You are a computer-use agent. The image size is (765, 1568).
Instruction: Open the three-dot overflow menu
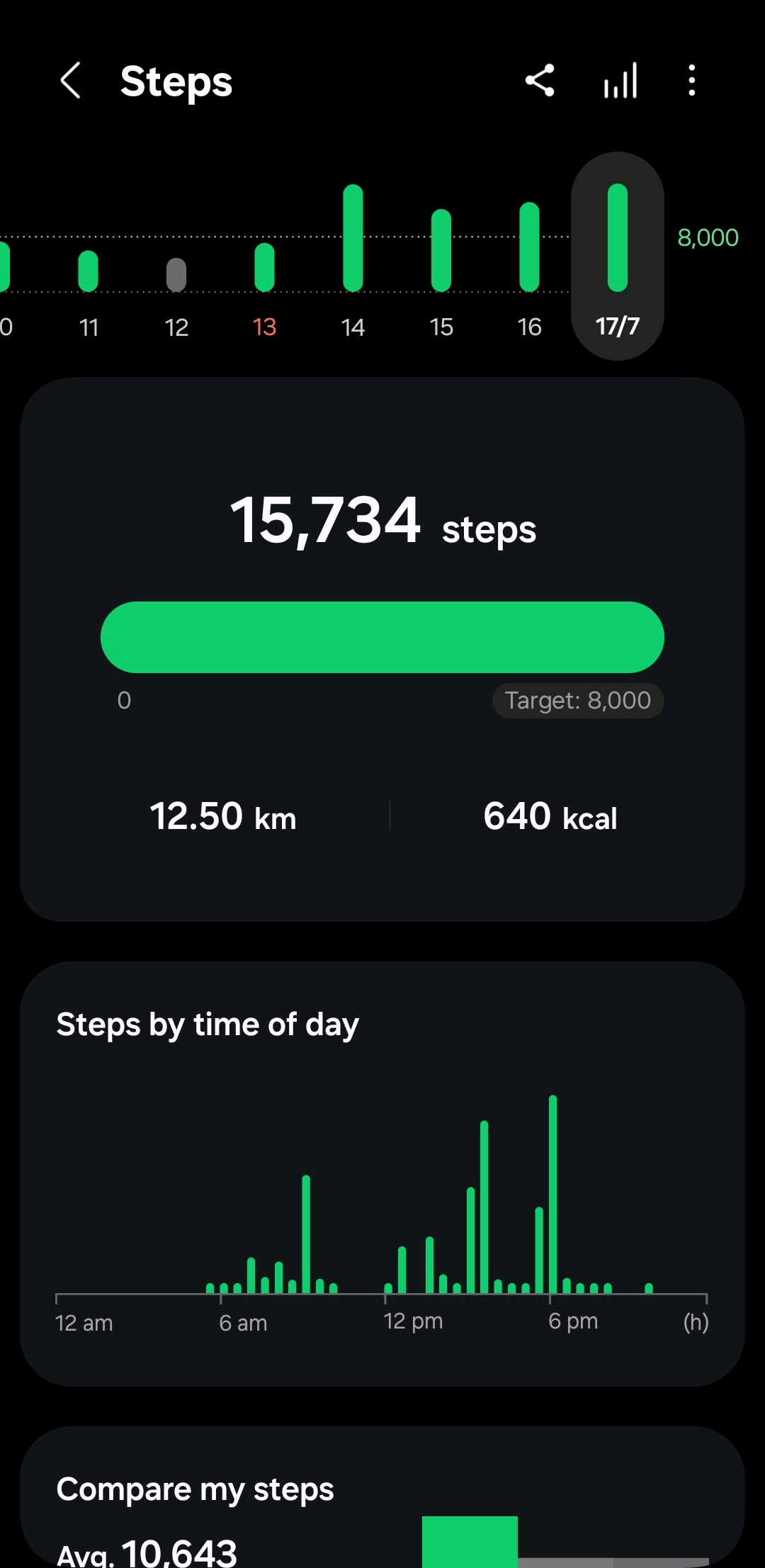[692, 80]
